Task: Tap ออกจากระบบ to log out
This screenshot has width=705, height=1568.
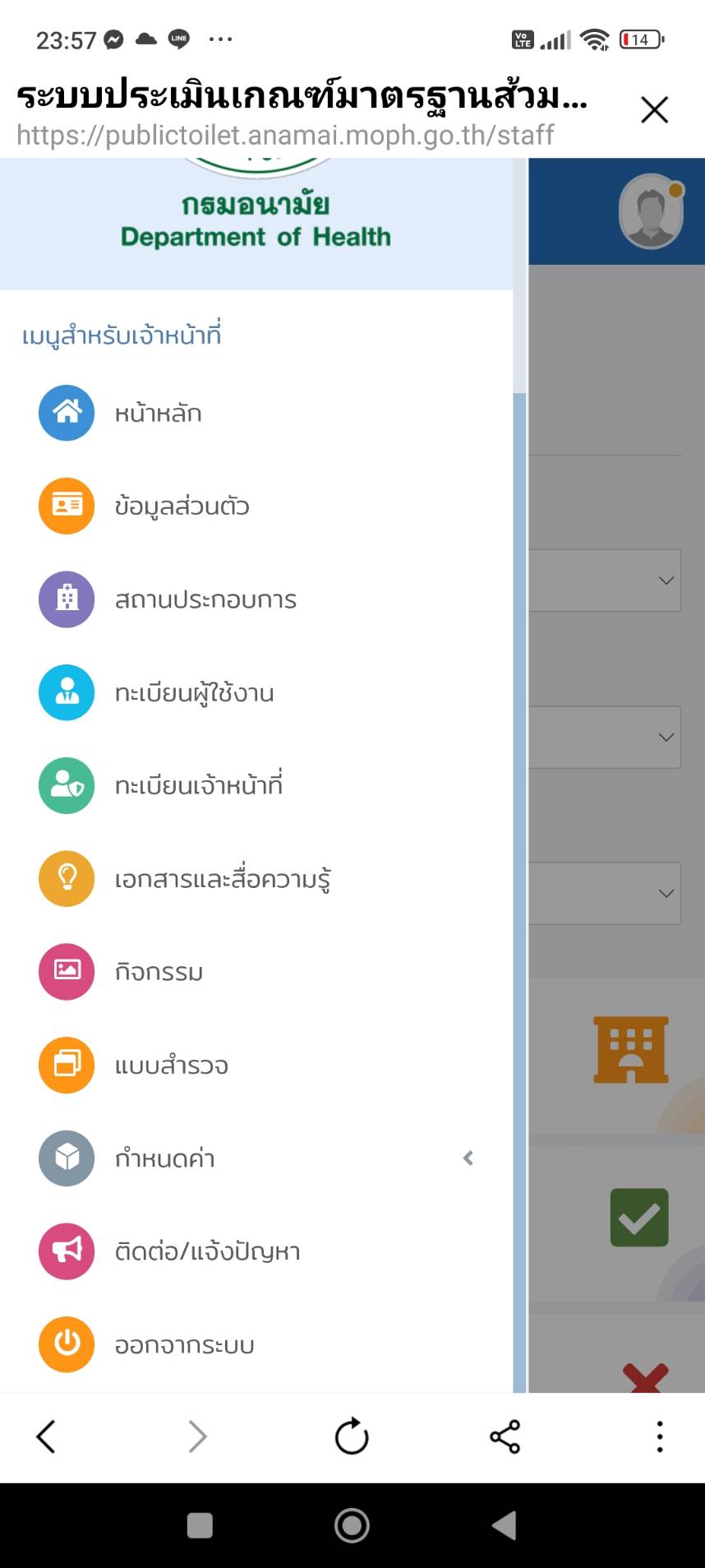Action: pyautogui.click(x=256, y=1344)
